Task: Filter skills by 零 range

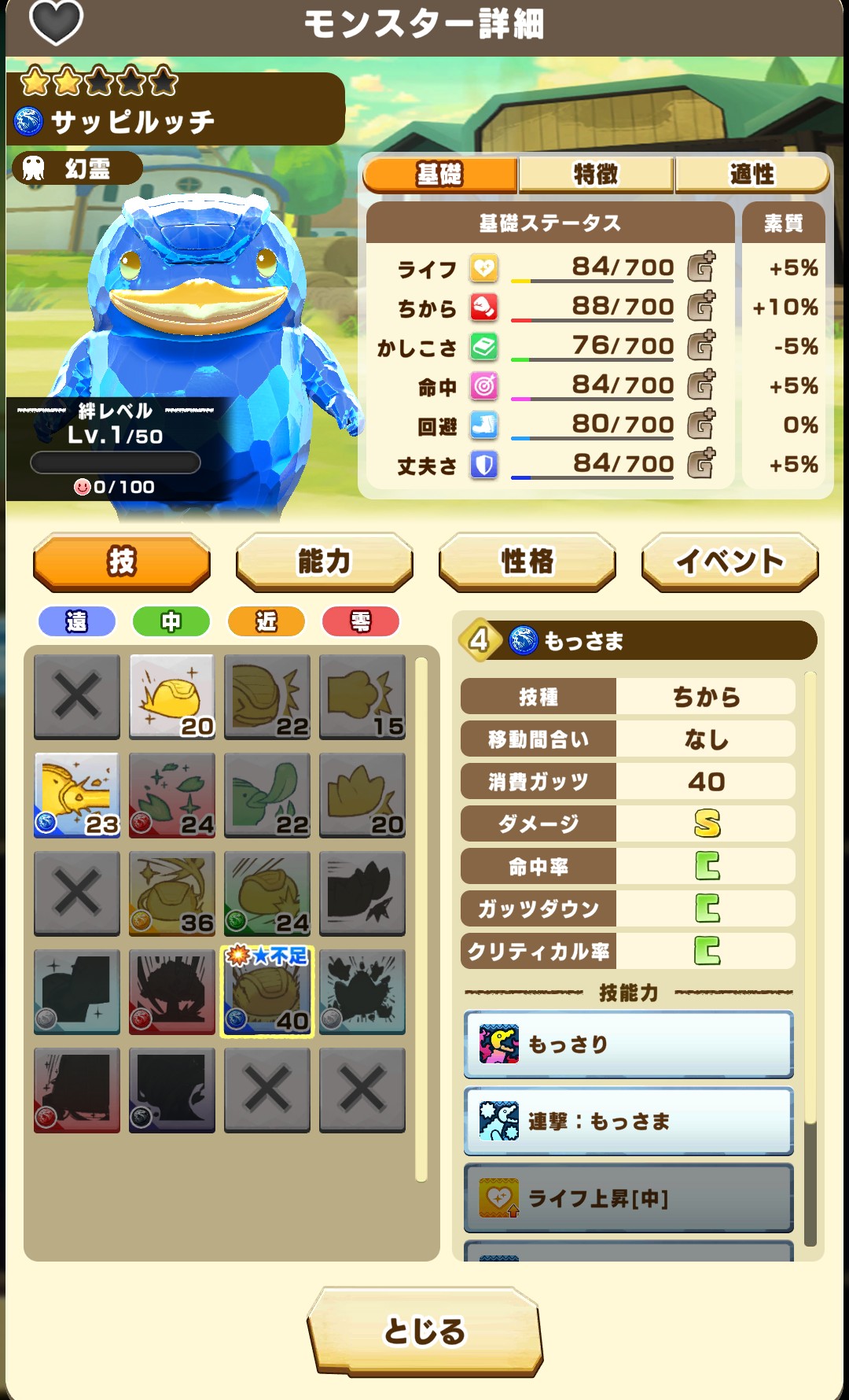Action: coord(361,622)
